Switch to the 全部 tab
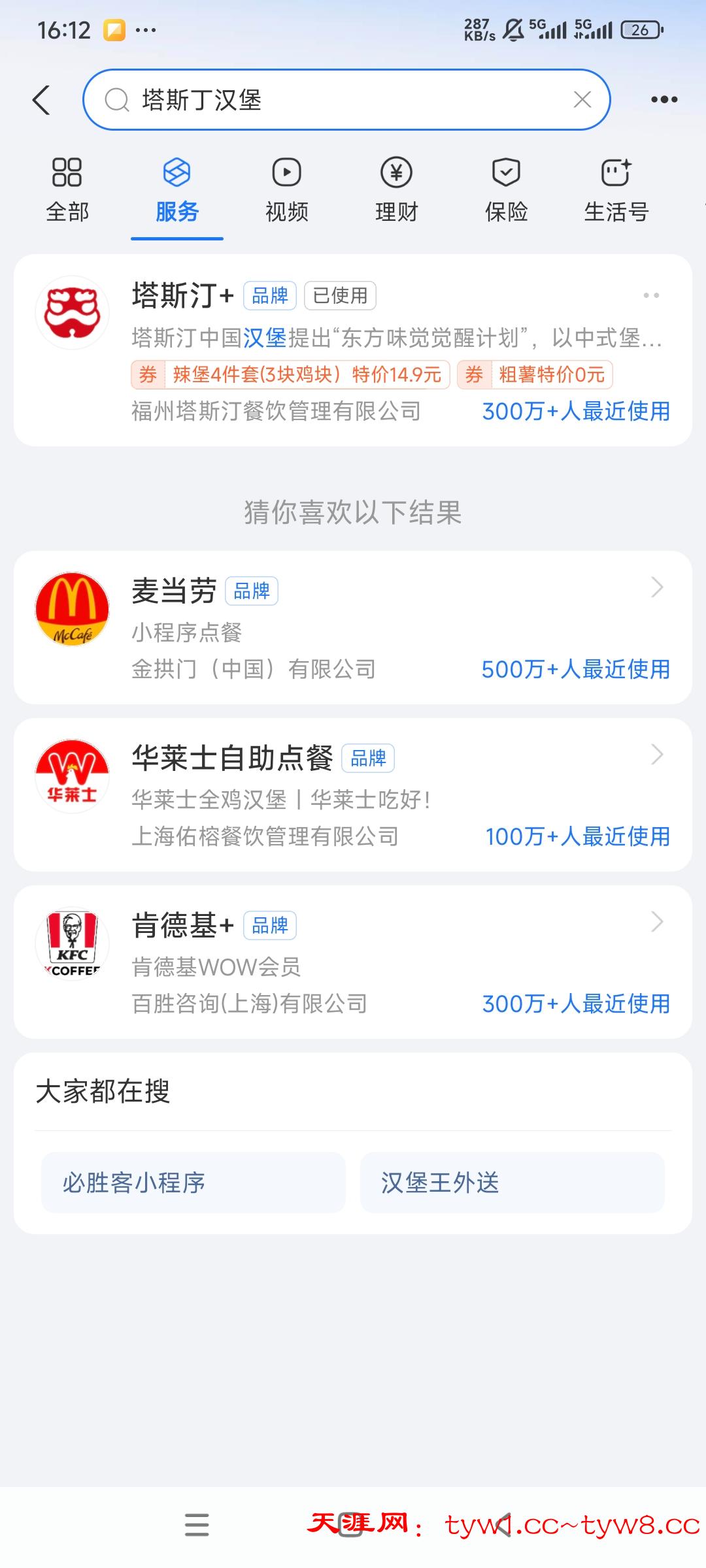 point(67,189)
